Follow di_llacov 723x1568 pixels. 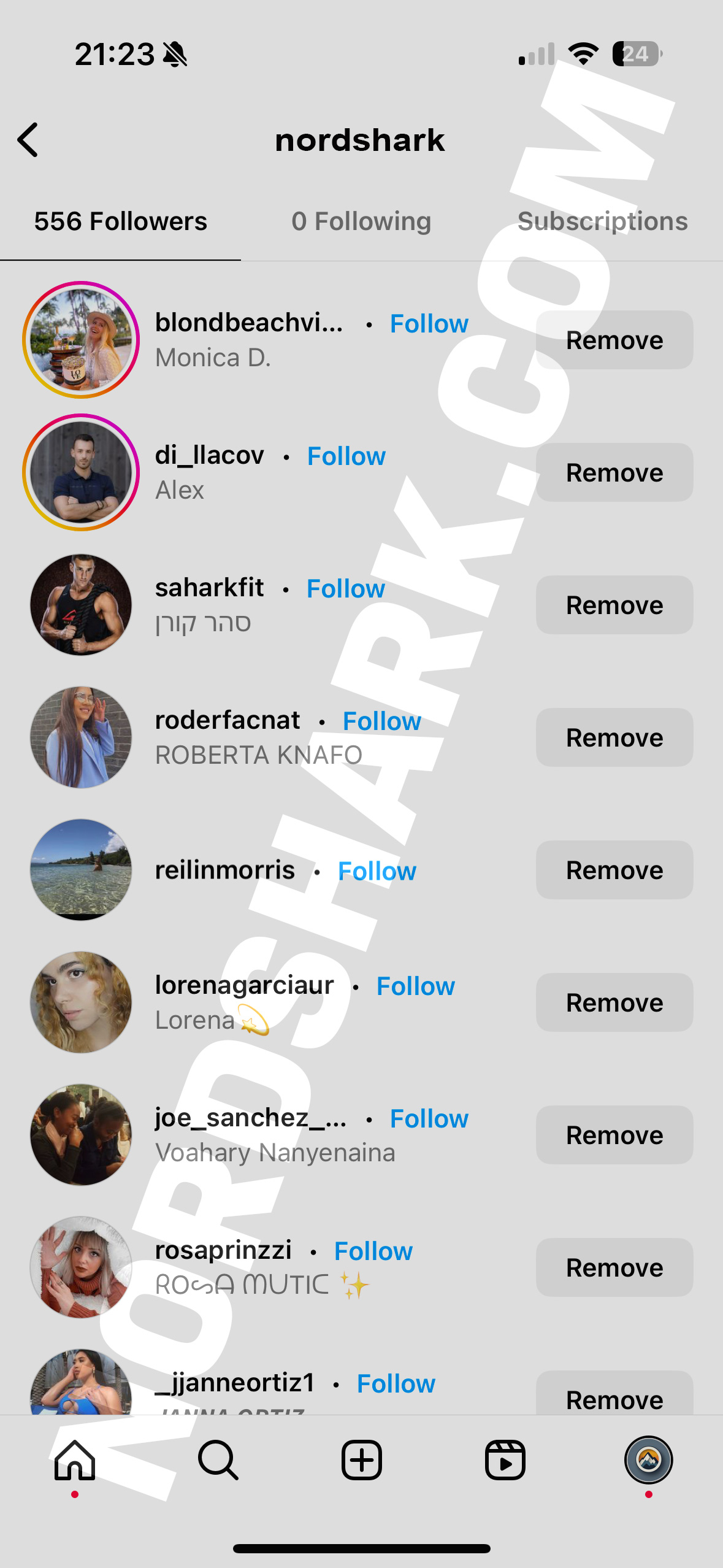346,456
